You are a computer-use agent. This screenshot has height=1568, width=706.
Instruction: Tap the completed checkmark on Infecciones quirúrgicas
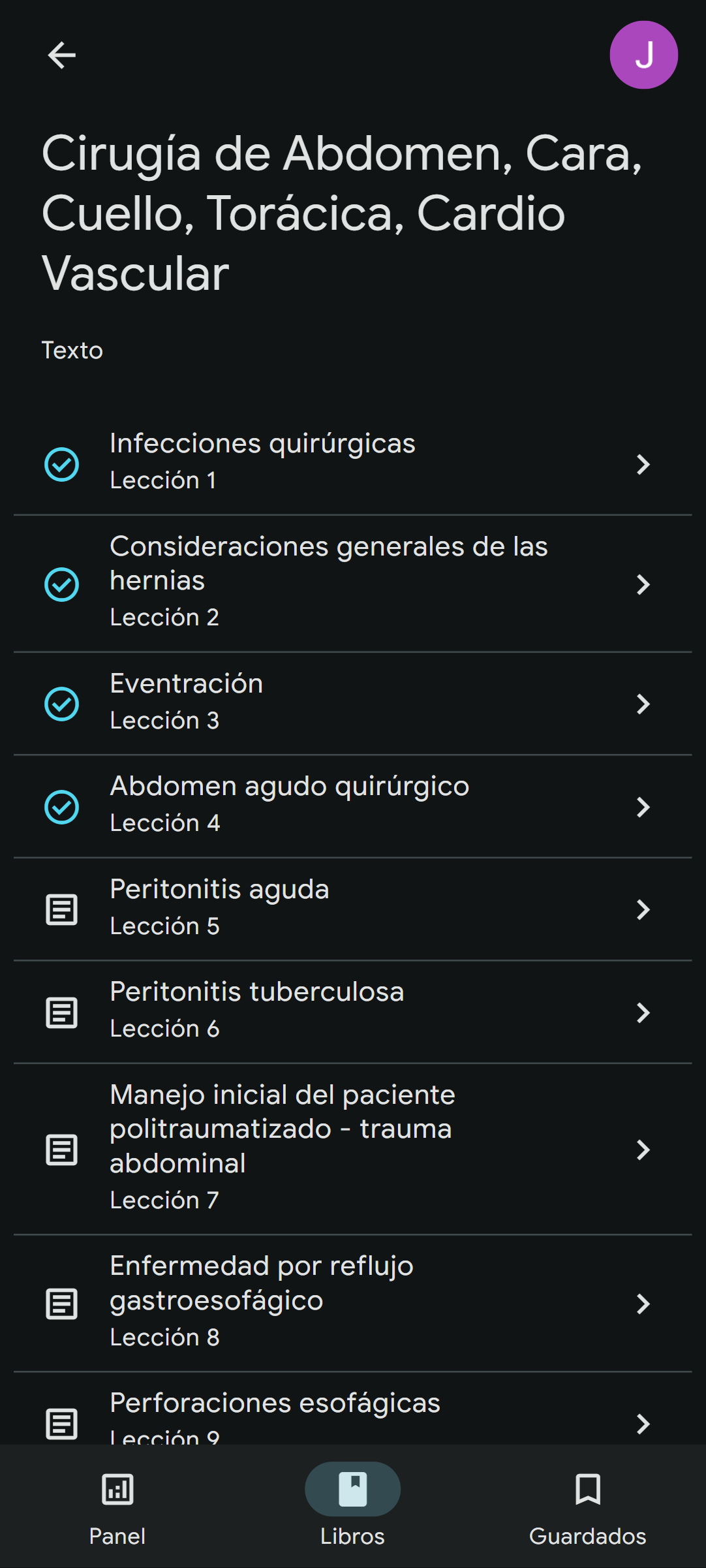[x=62, y=464]
